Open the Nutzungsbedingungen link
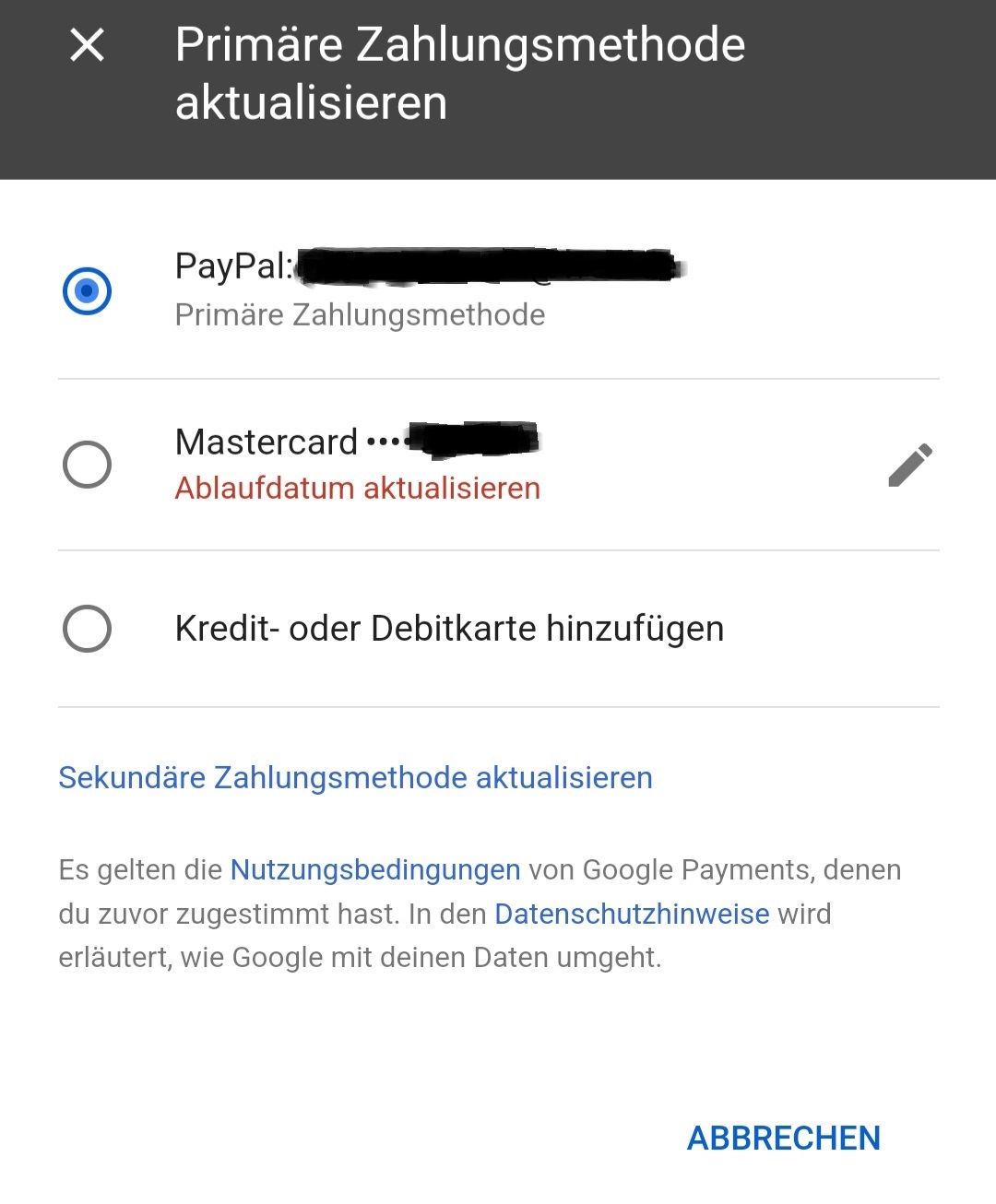 coord(374,869)
